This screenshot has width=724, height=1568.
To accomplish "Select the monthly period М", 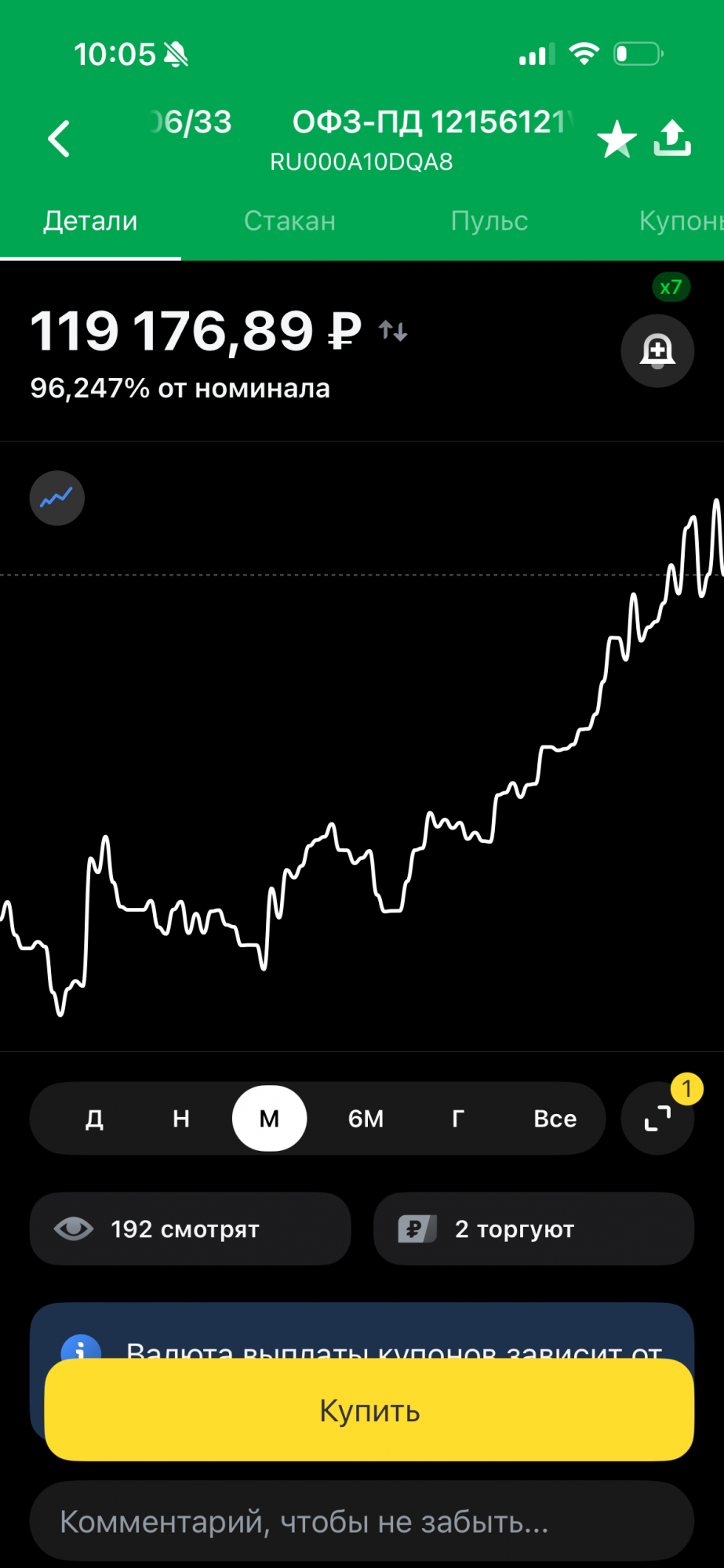I will 269,1119.
